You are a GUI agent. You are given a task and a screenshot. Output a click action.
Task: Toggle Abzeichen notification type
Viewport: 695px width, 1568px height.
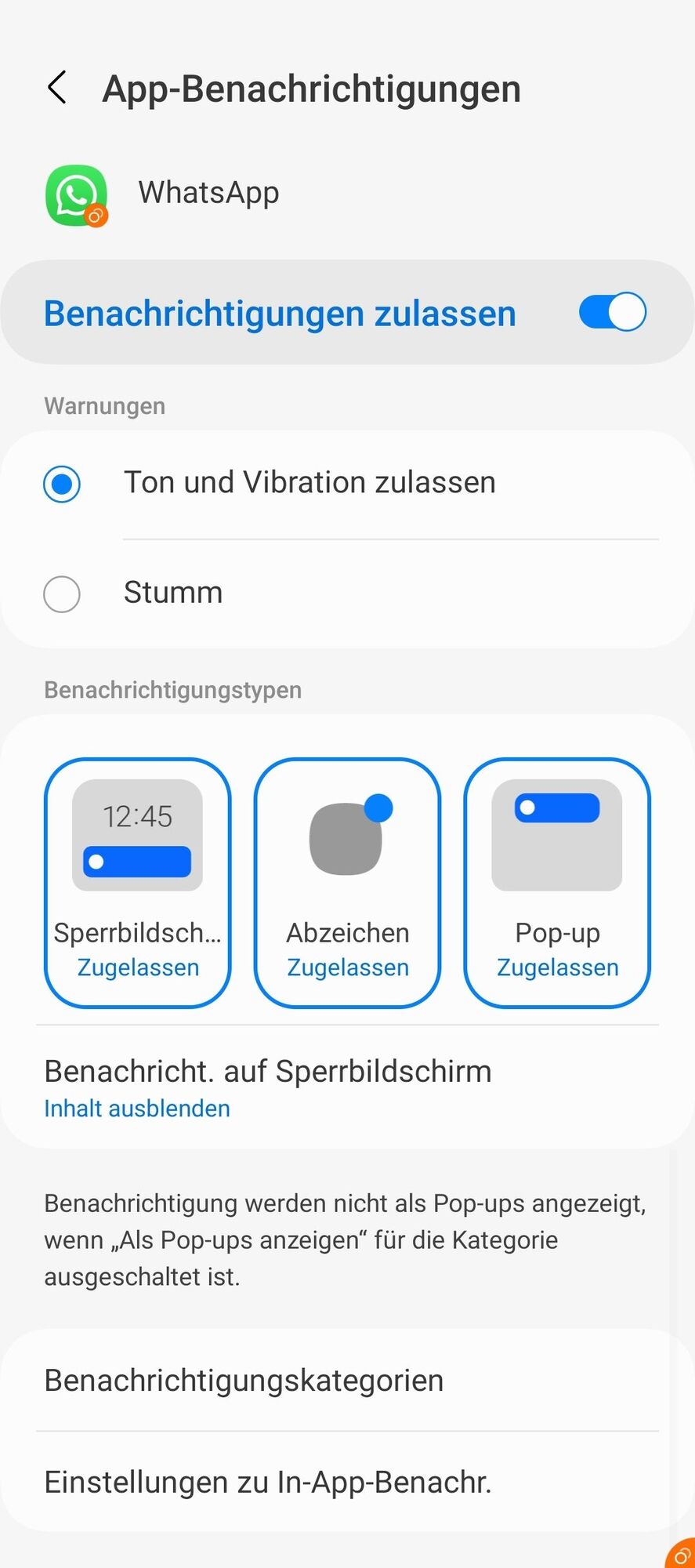tap(347, 882)
